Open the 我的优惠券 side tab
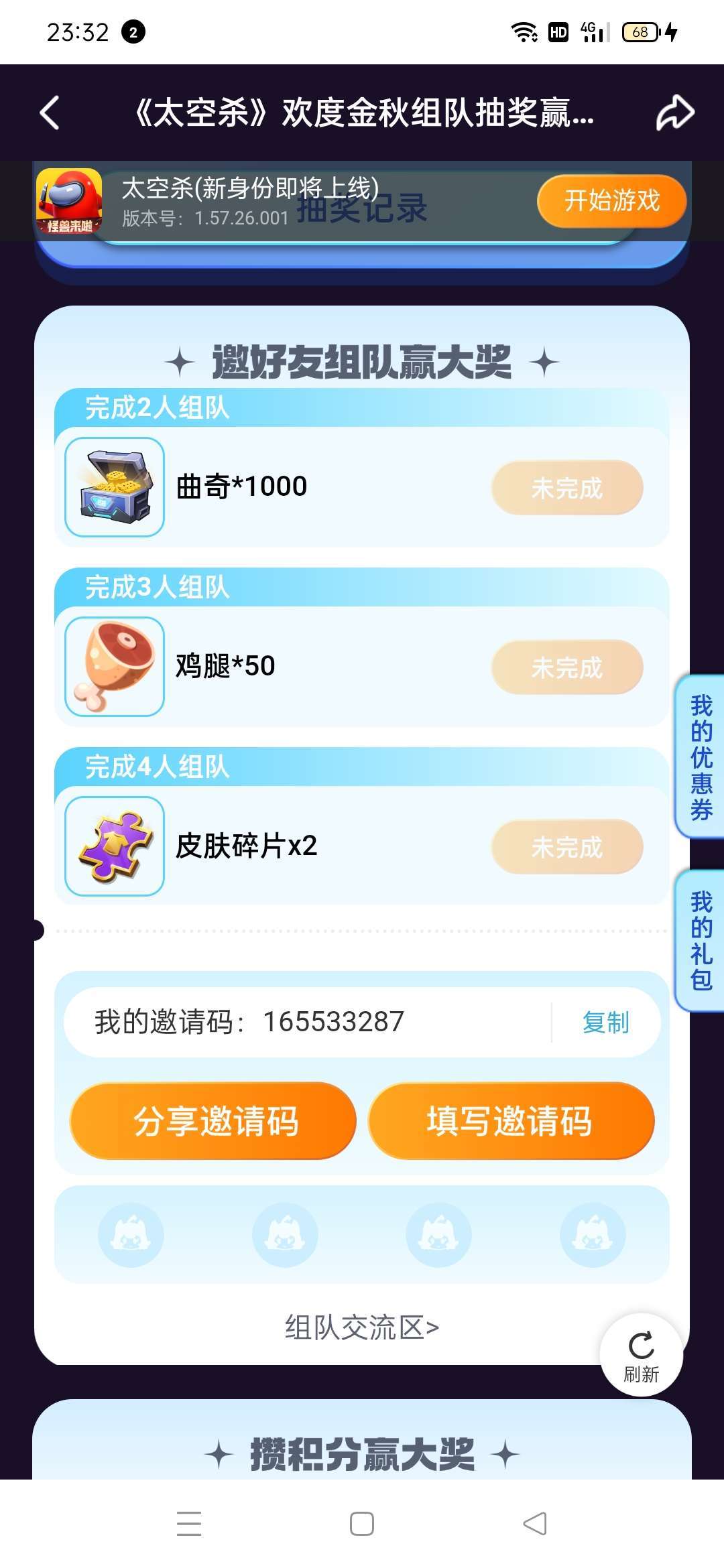Screen dimensions: 724x1568 tap(701, 757)
